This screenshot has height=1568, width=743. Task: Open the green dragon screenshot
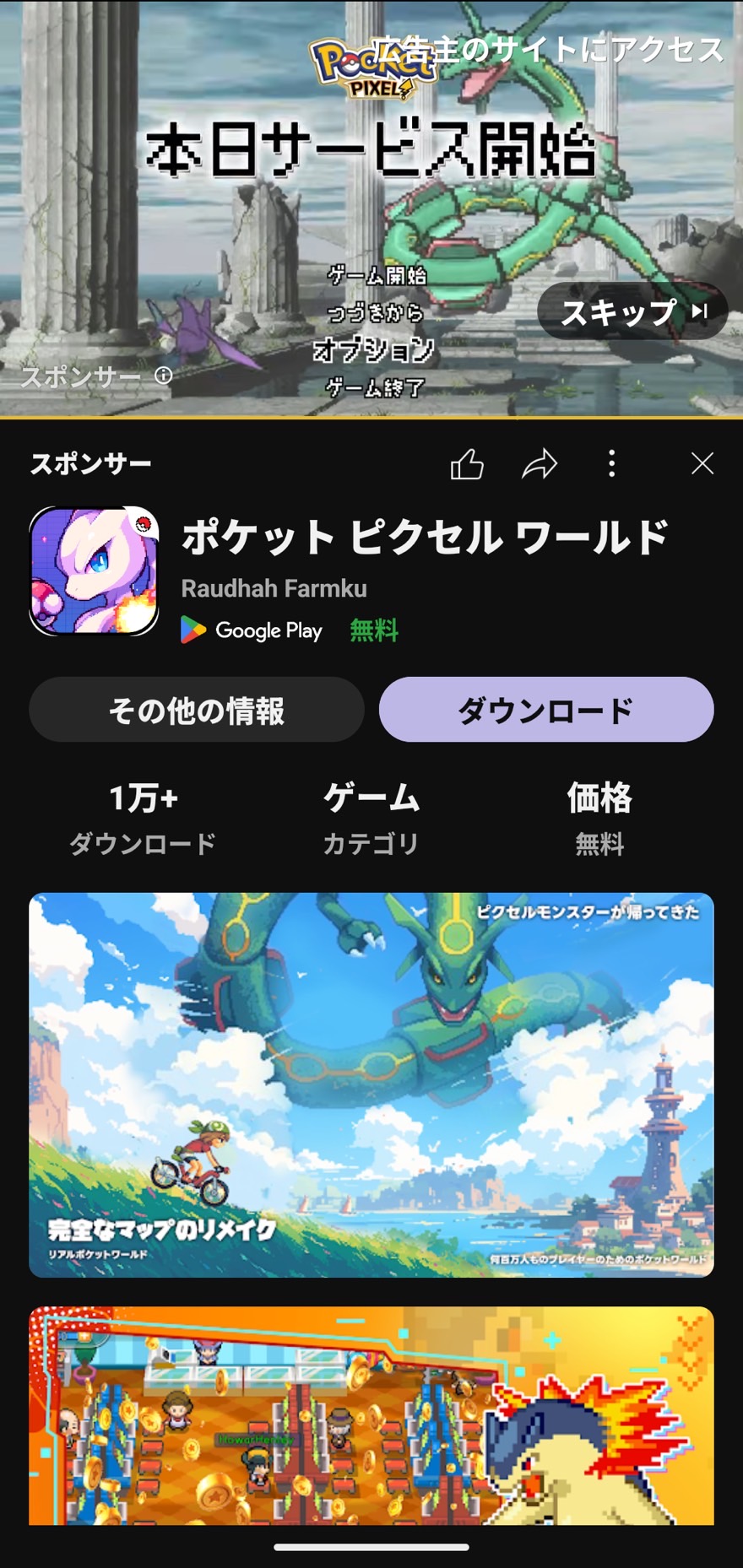tap(371, 1084)
